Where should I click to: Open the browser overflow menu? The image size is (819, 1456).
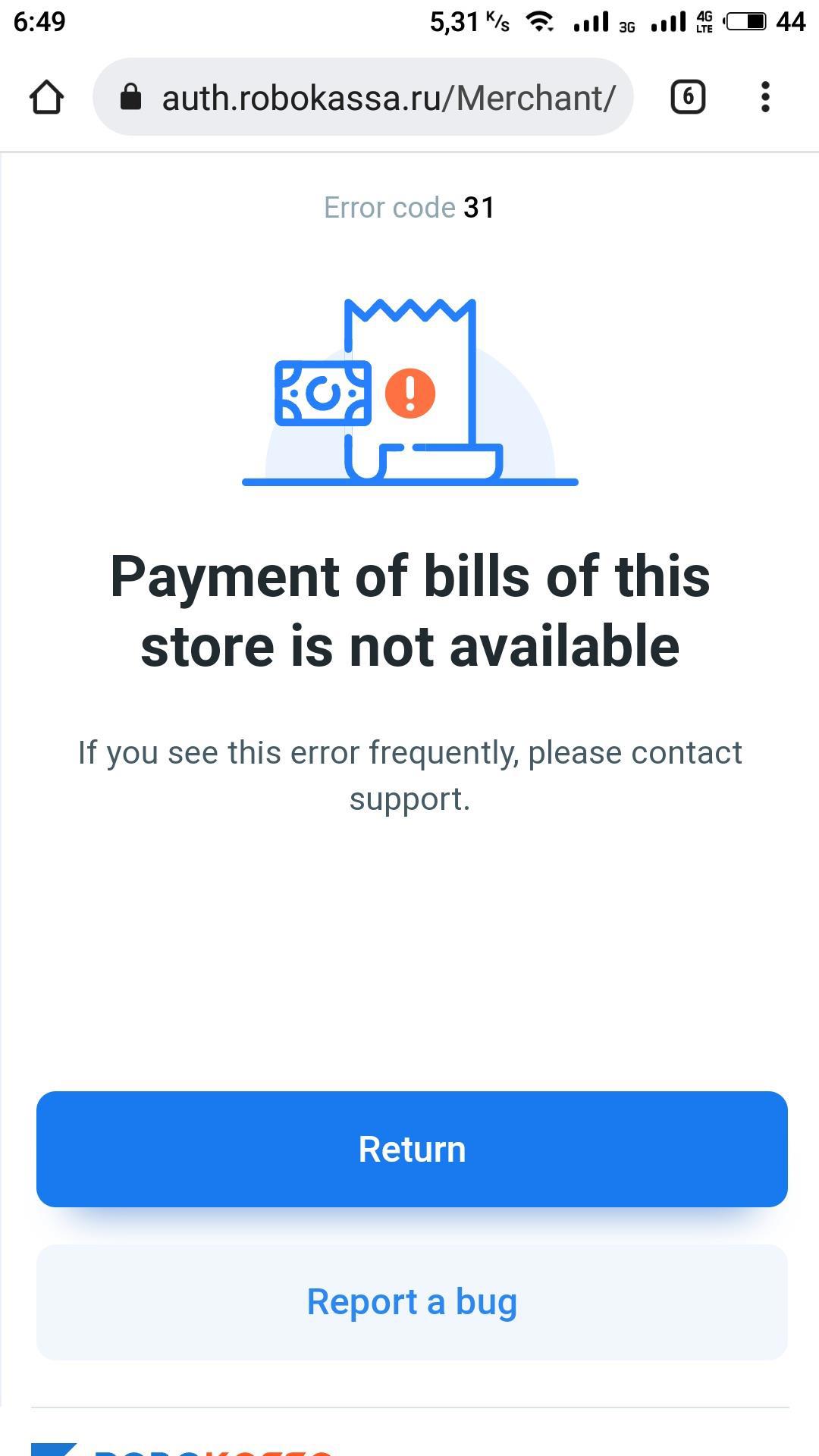tap(765, 97)
